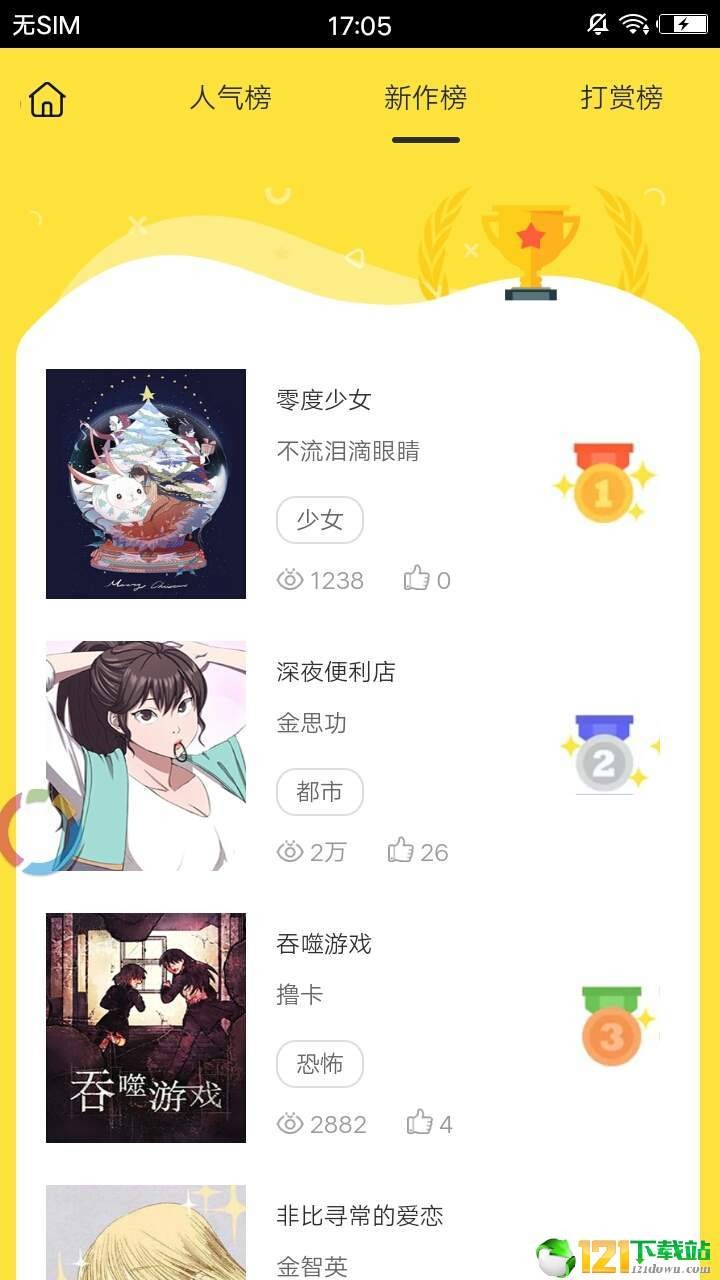
Task: Go to the home page icon
Action: [47, 99]
